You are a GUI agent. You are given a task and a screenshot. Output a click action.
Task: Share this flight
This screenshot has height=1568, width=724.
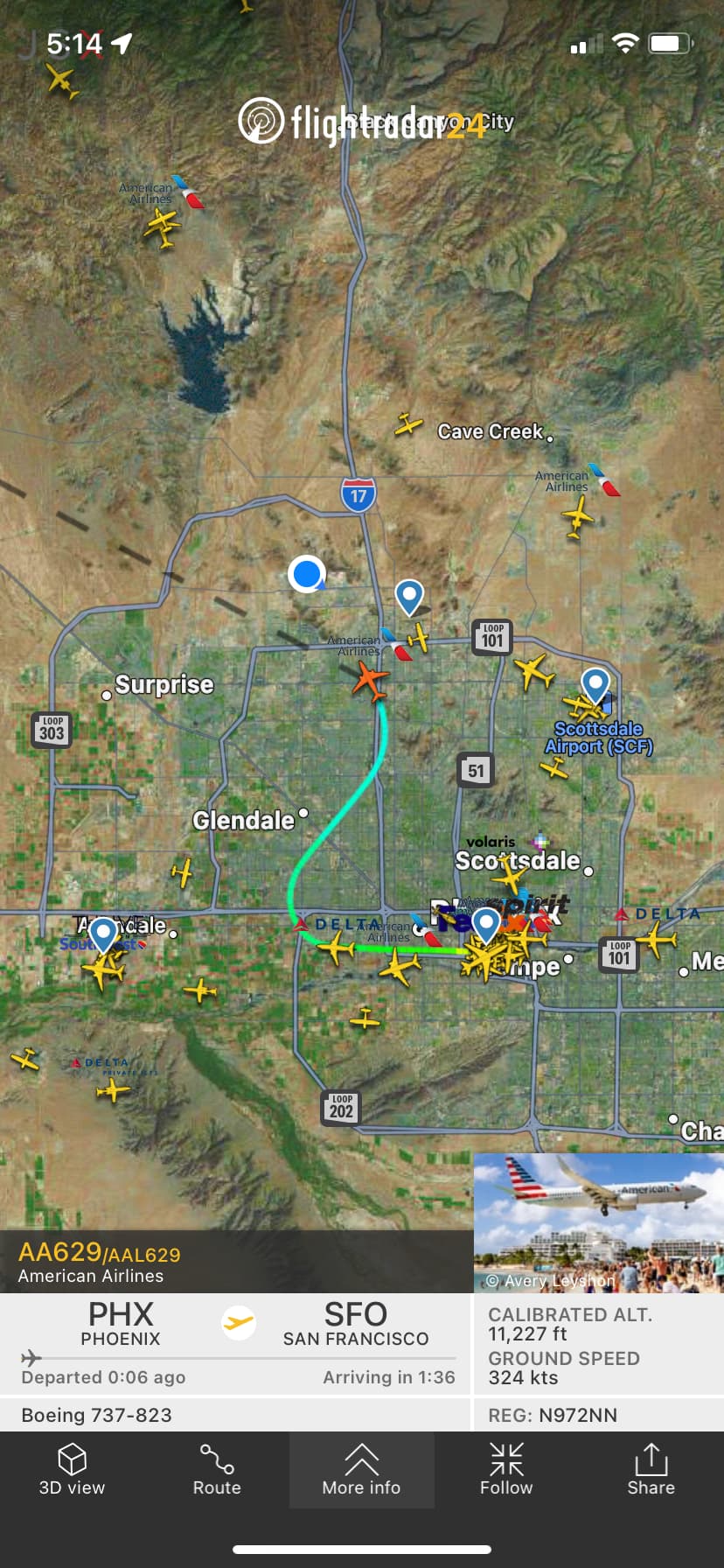pyautogui.click(x=651, y=1470)
